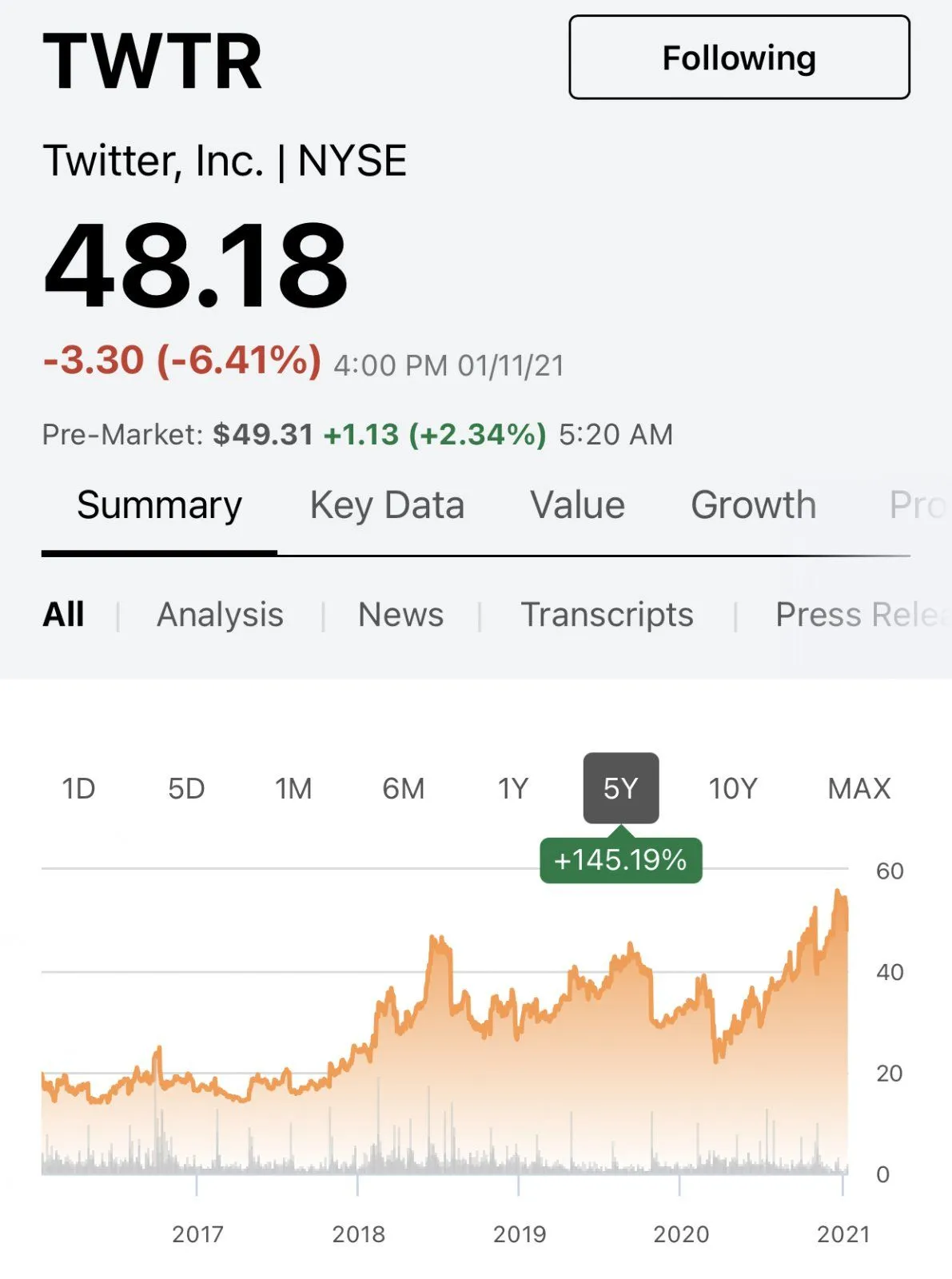952x1279 pixels.
Task: Set chart range to 1D
Action: click(x=78, y=789)
